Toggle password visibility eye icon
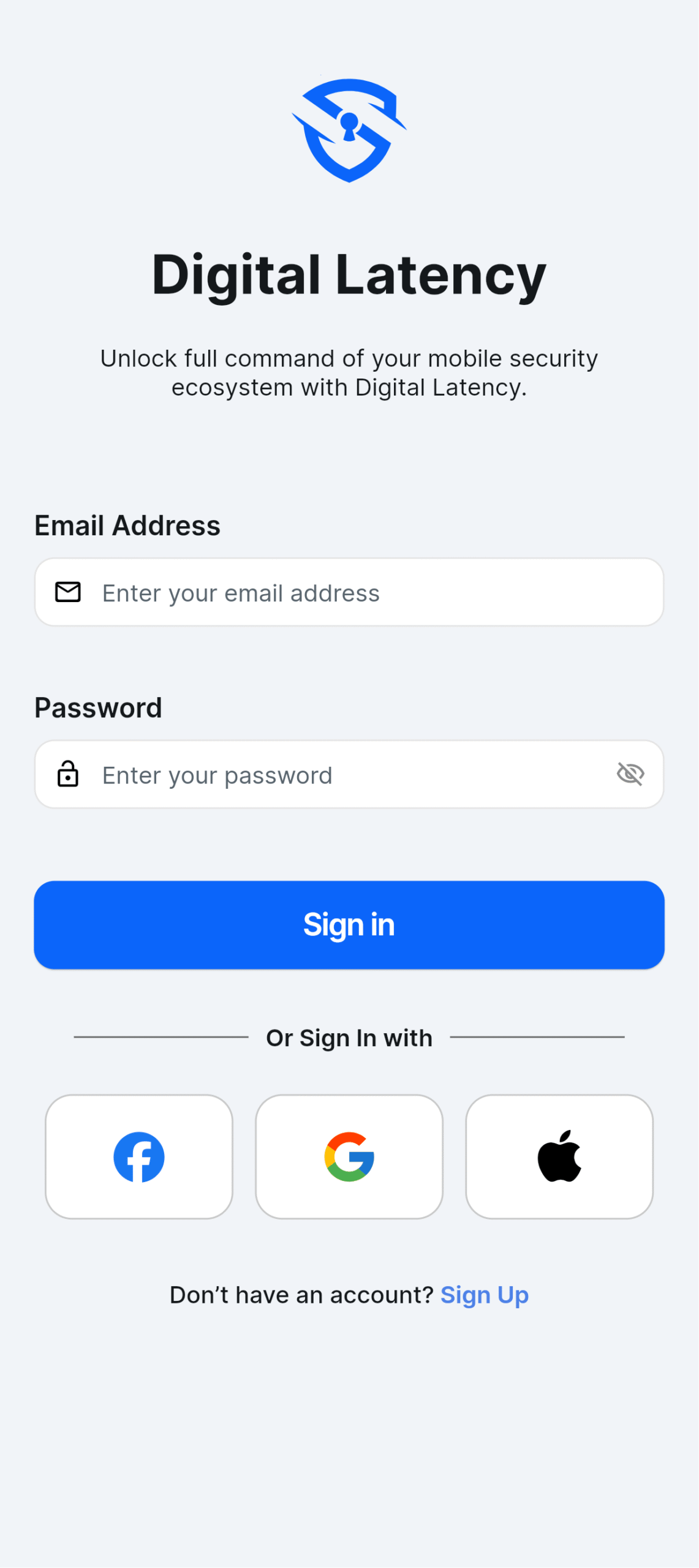The height and width of the screenshot is (1568, 699). (630, 774)
